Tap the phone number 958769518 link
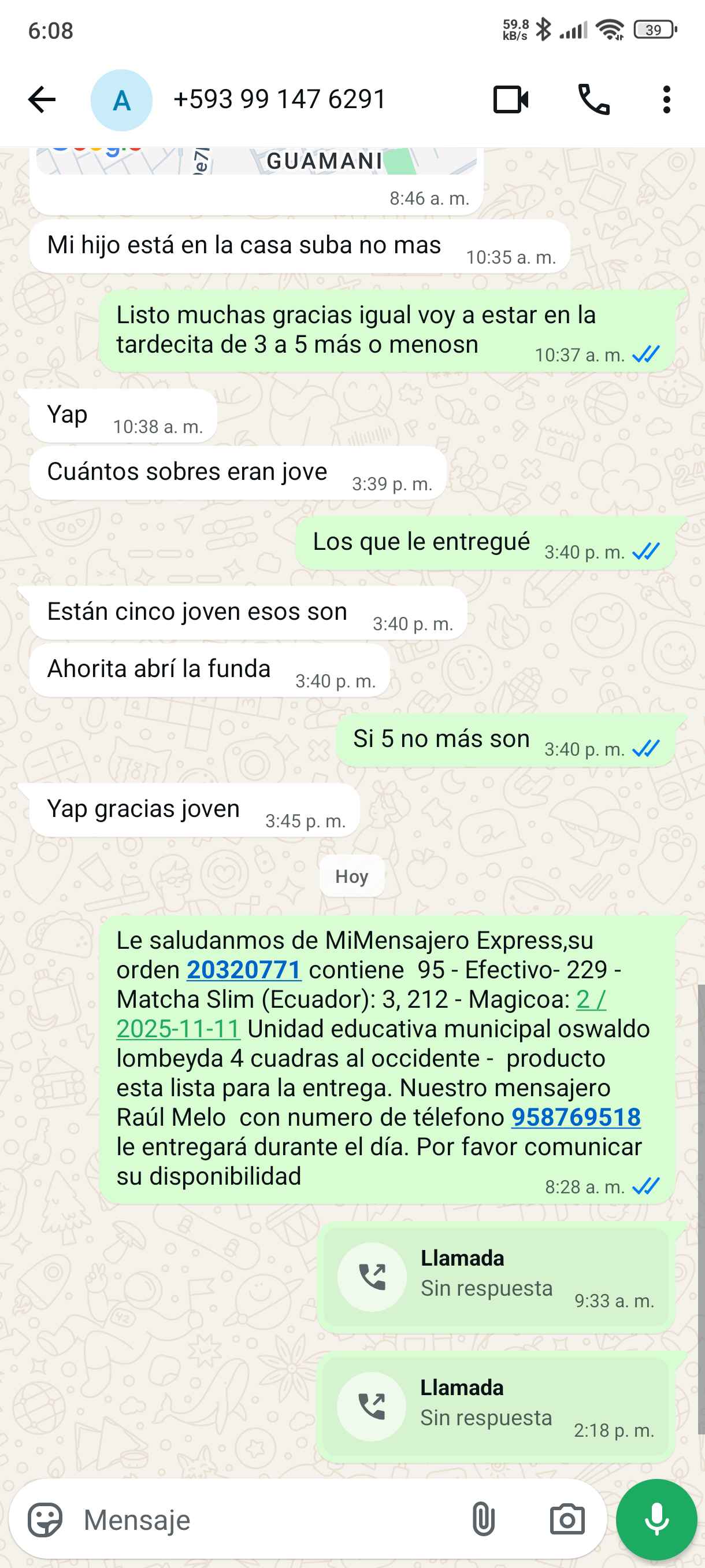The height and width of the screenshot is (1568, 705). (x=576, y=1118)
